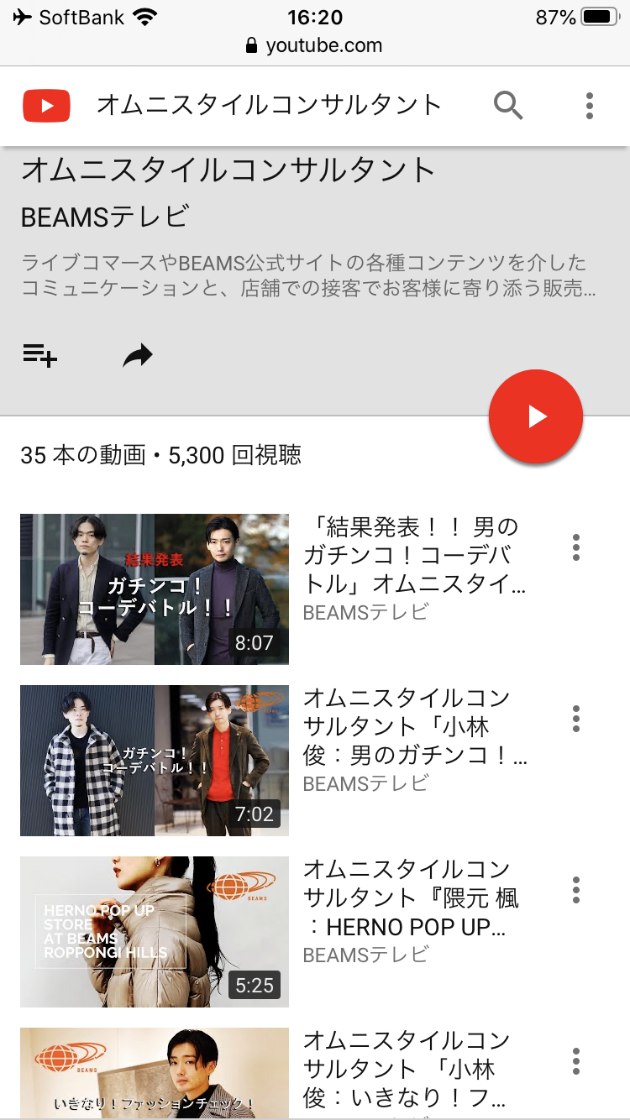
Task: Open the header overflow menu
Action: pos(589,105)
